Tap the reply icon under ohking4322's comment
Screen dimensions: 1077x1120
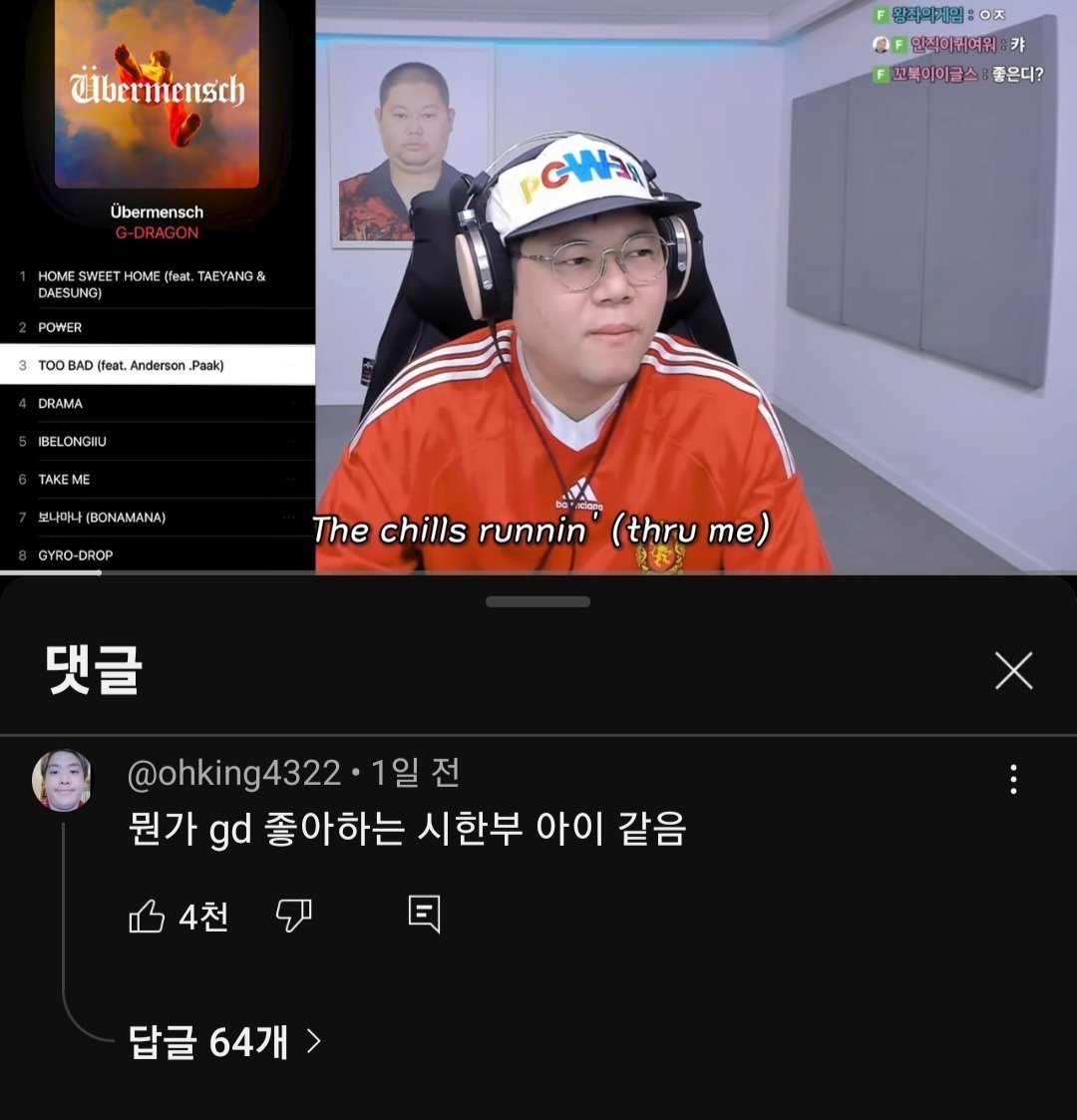424,914
